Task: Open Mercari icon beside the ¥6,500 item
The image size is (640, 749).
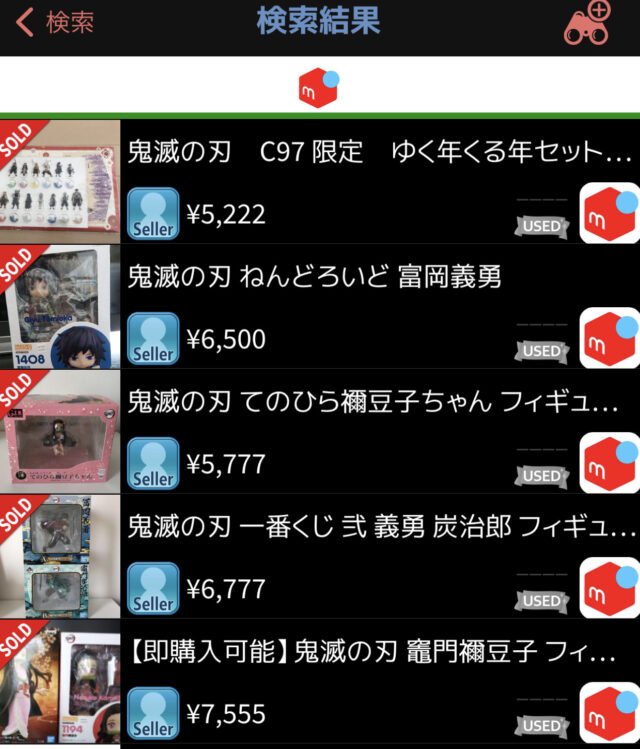Action: click(x=609, y=339)
